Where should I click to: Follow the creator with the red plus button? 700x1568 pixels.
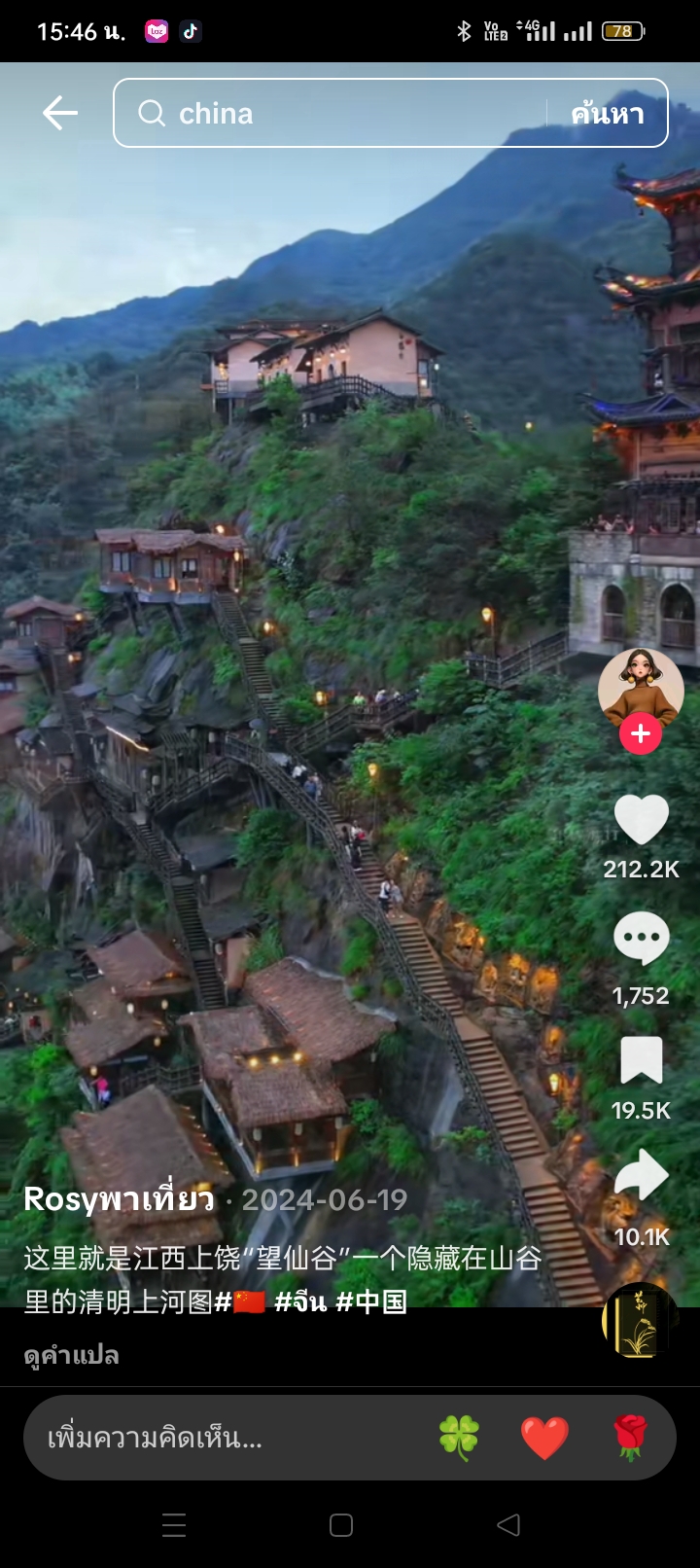point(641,733)
